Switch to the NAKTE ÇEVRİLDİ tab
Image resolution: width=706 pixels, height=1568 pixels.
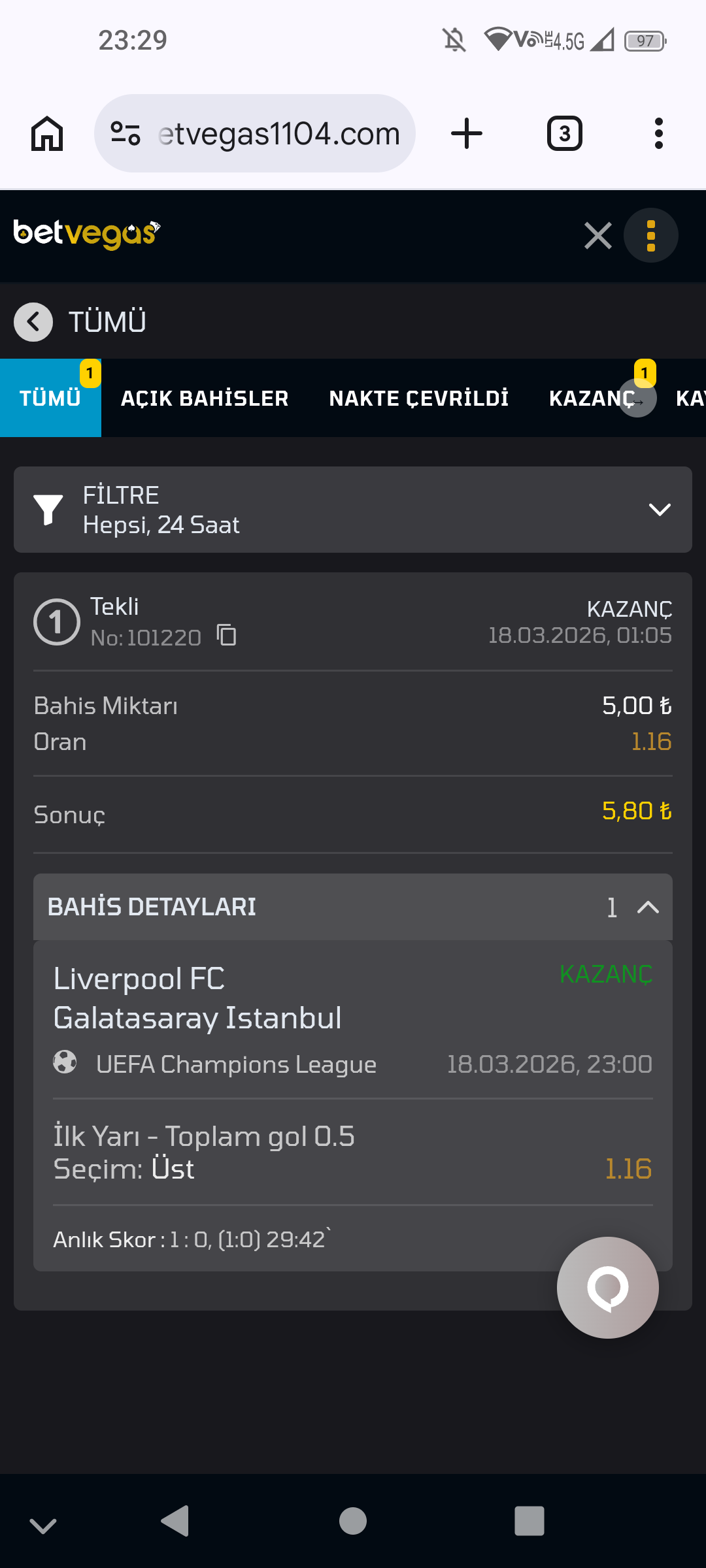coord(419,398)
